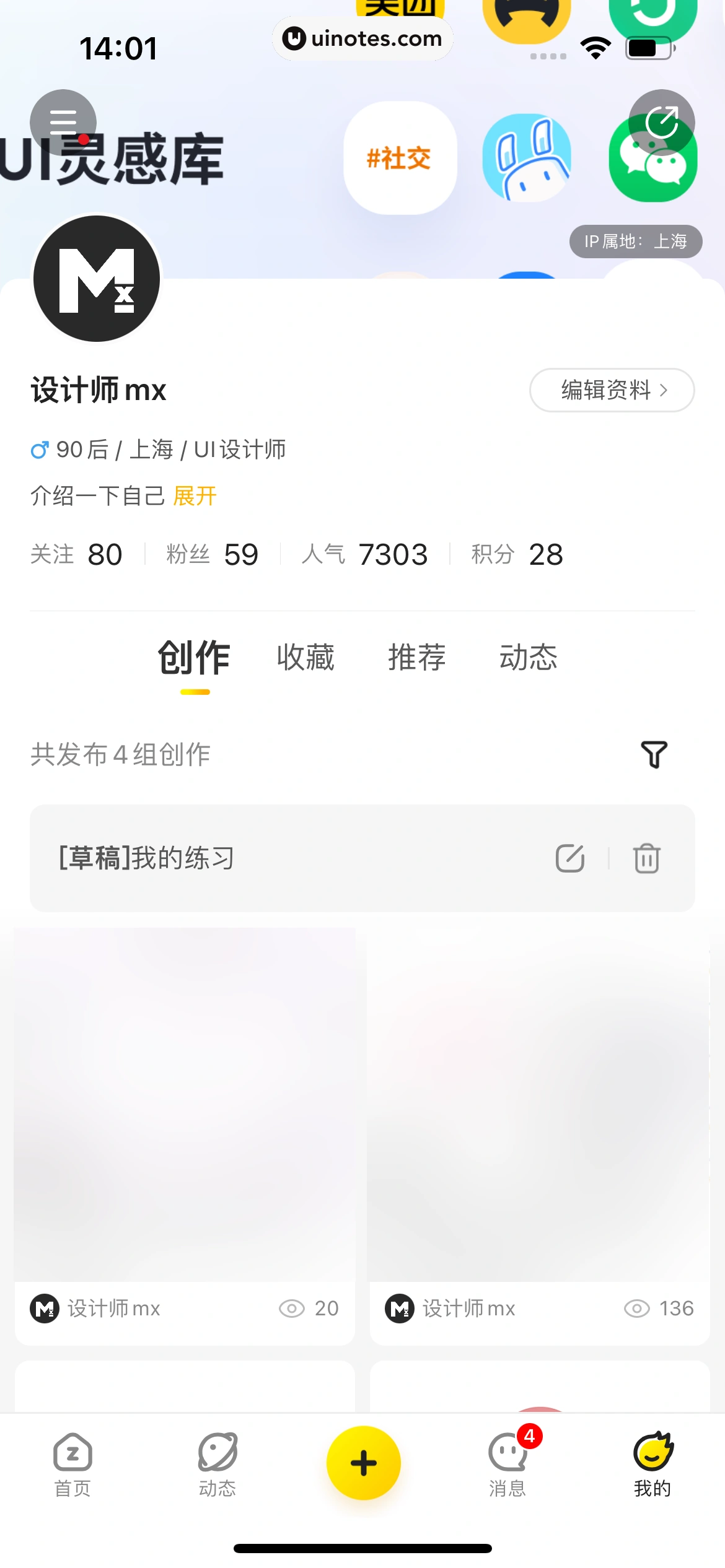Delete the draft 我的练习
The width and height of the screenshot is (725, 1568).
646,858
